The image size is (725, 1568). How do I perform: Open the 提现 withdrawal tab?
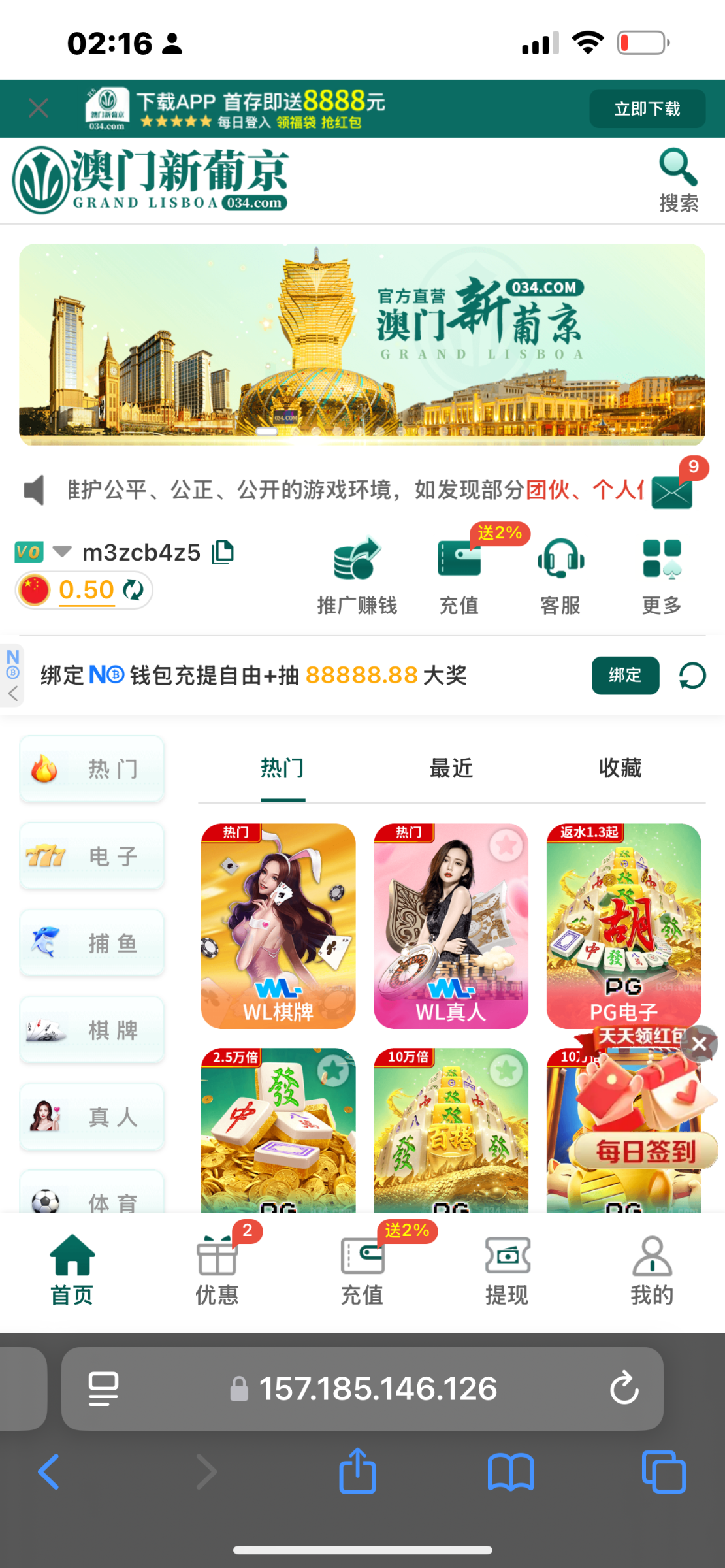coord(507,1271)
